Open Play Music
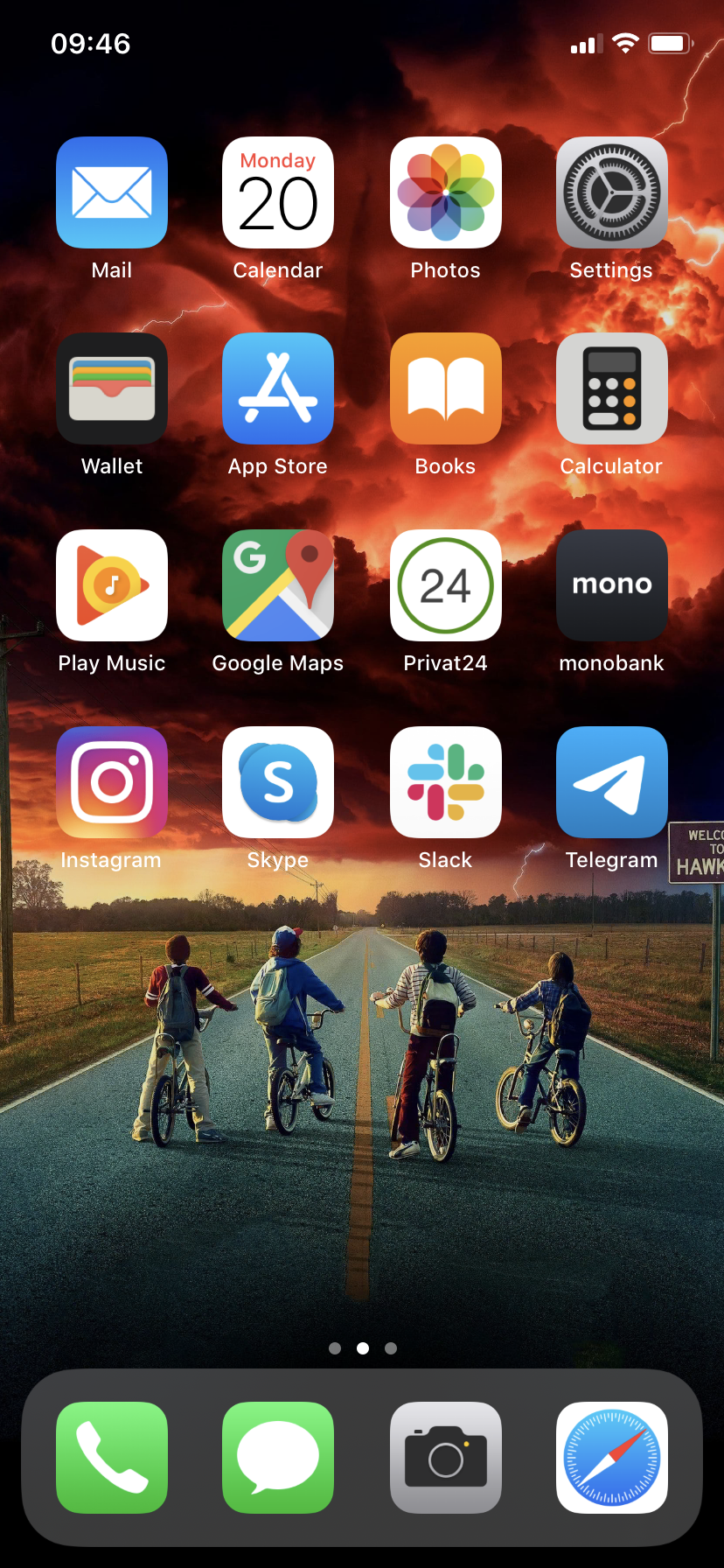 (112, 585)
